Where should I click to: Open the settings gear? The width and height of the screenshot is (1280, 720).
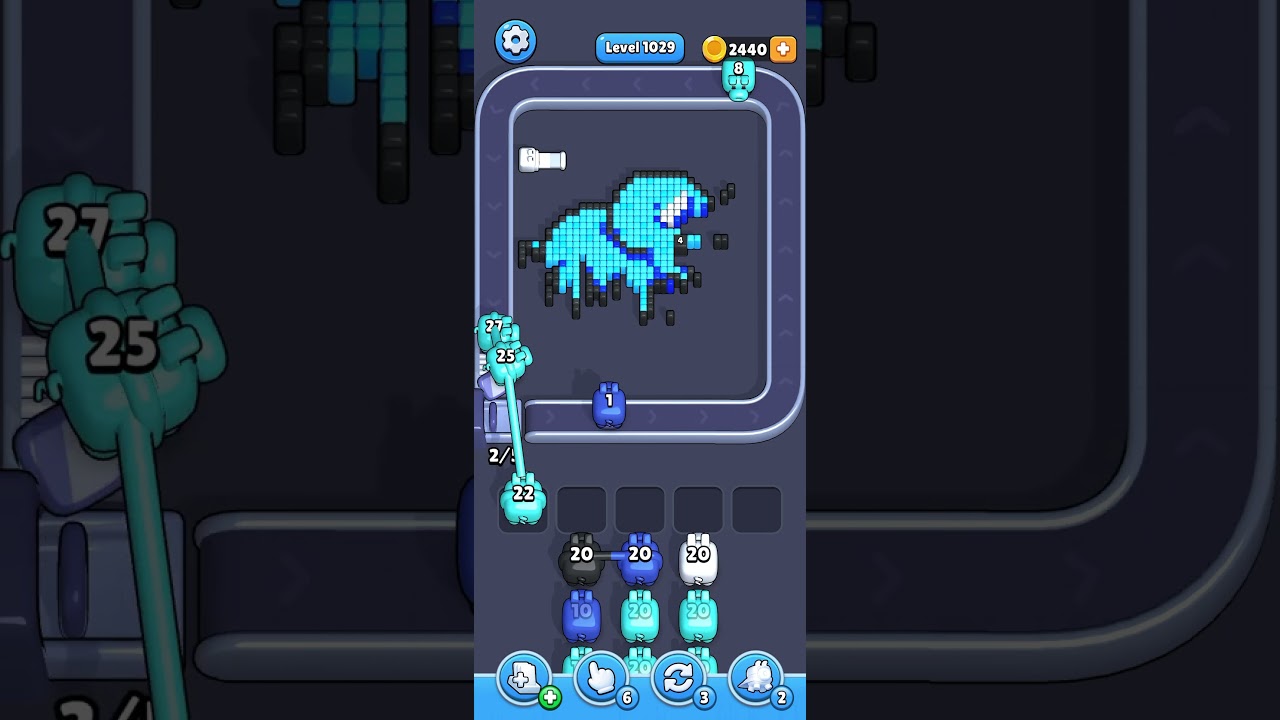[x=515, y=40]
